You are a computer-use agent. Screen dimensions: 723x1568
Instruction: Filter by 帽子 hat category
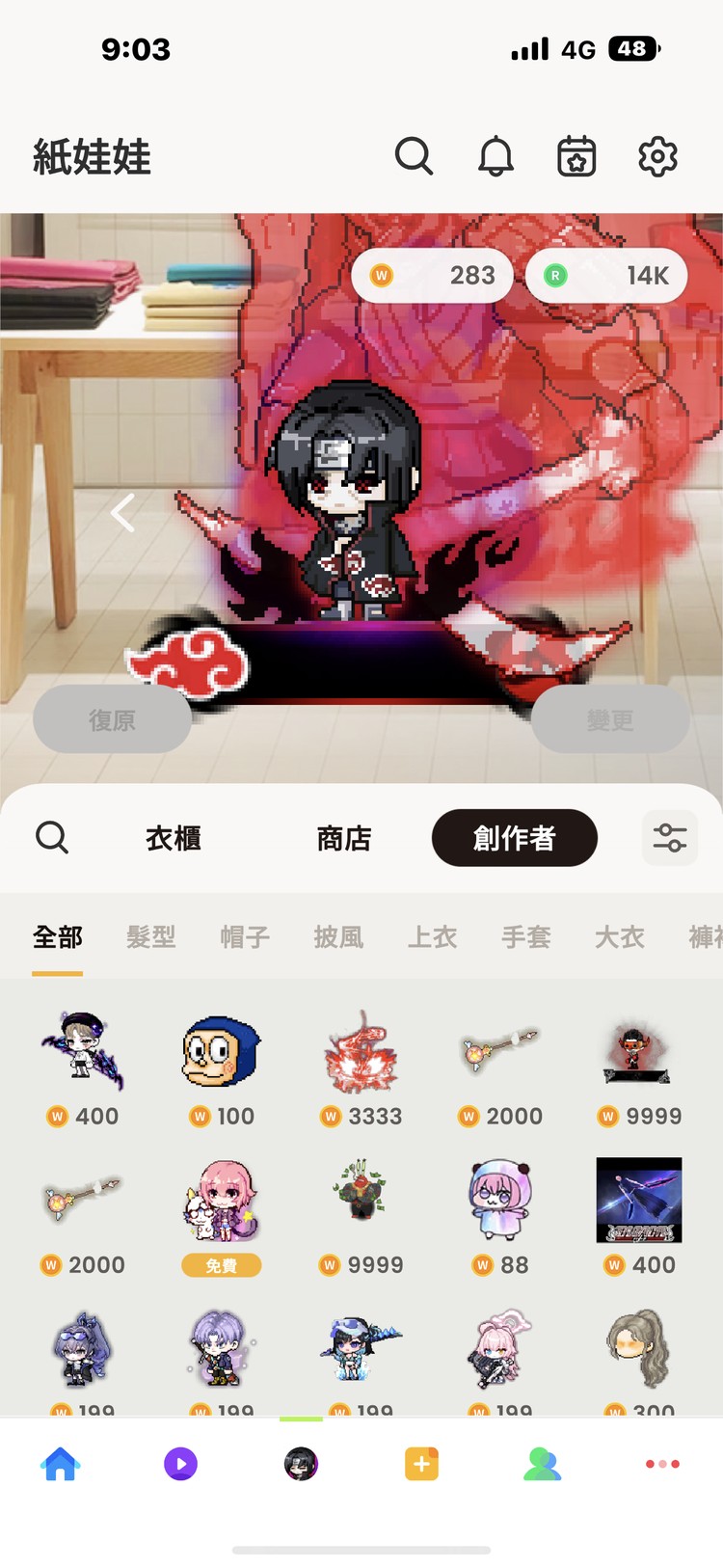[245, 936]
